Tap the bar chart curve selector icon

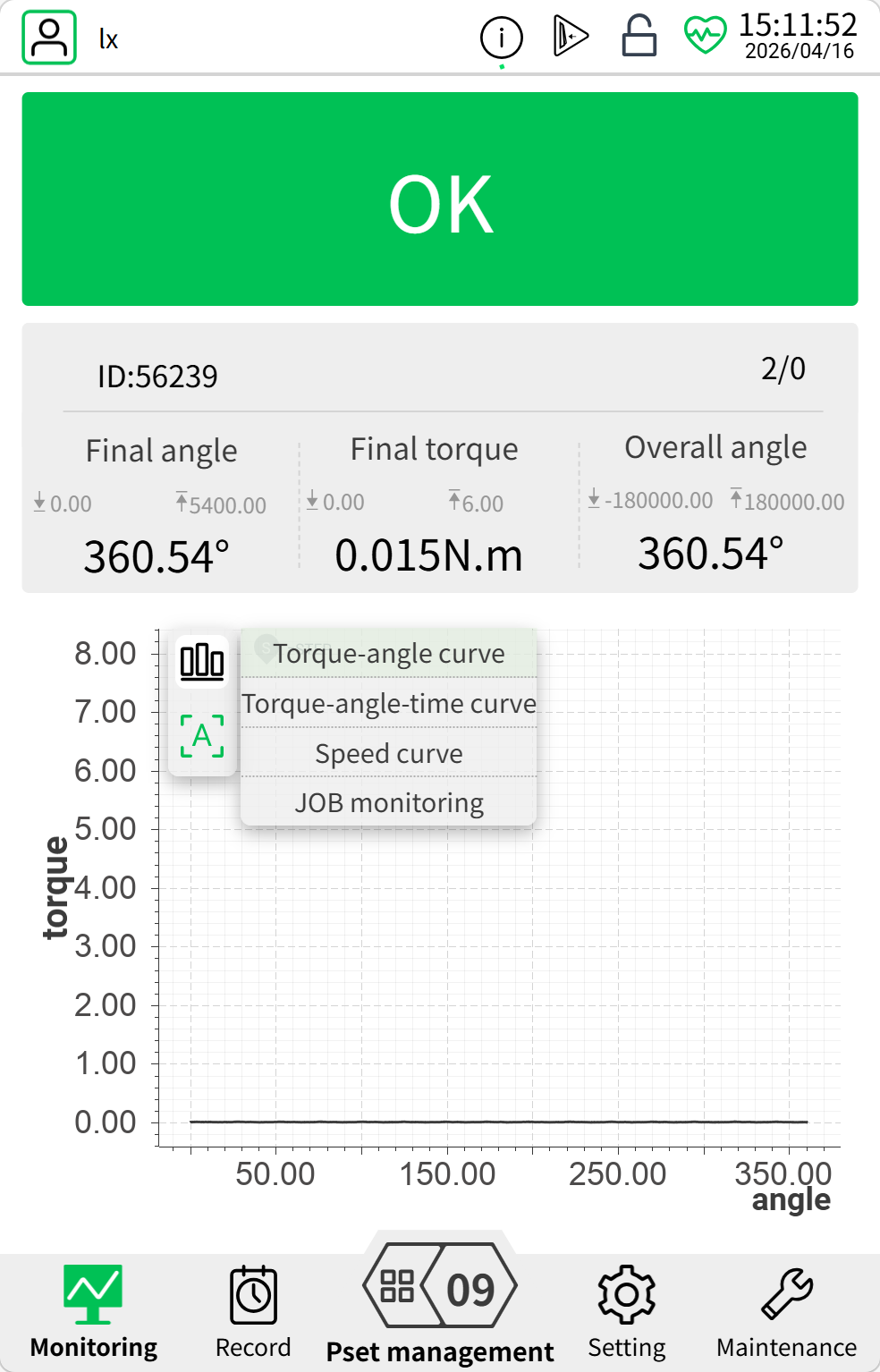coord(202,662)
